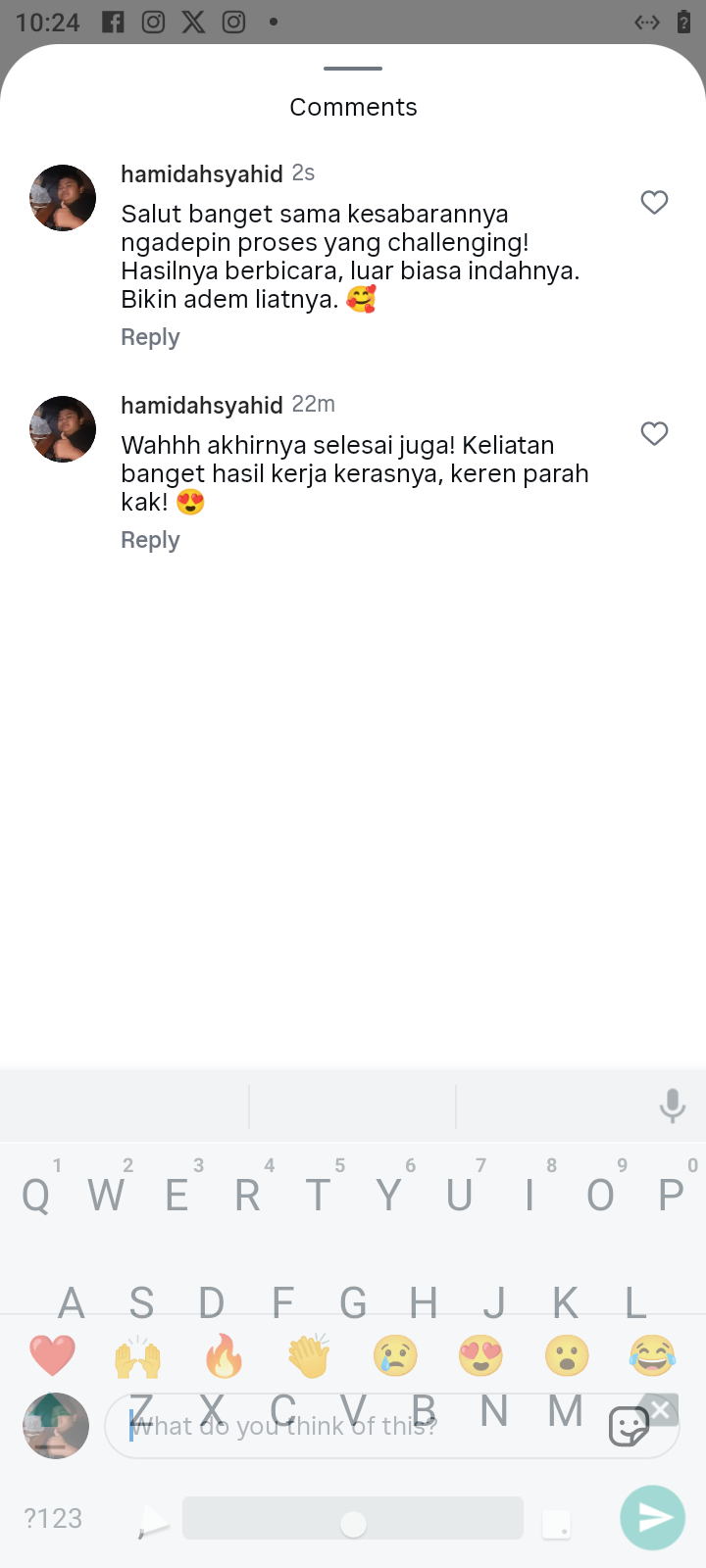
Task: Reply to the "Salut banget" comment
Action: (x=150, y=337)
